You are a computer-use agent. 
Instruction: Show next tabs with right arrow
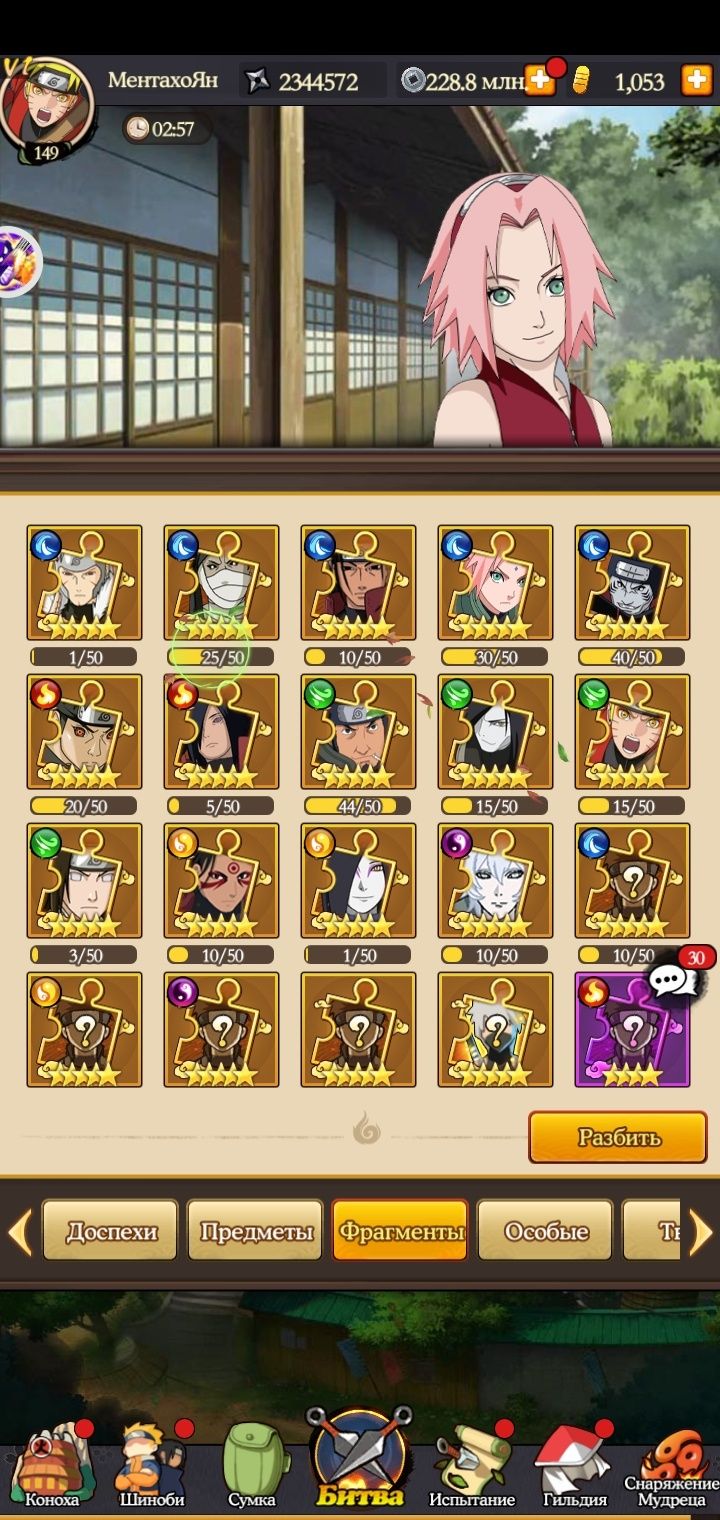(701, 1232)
